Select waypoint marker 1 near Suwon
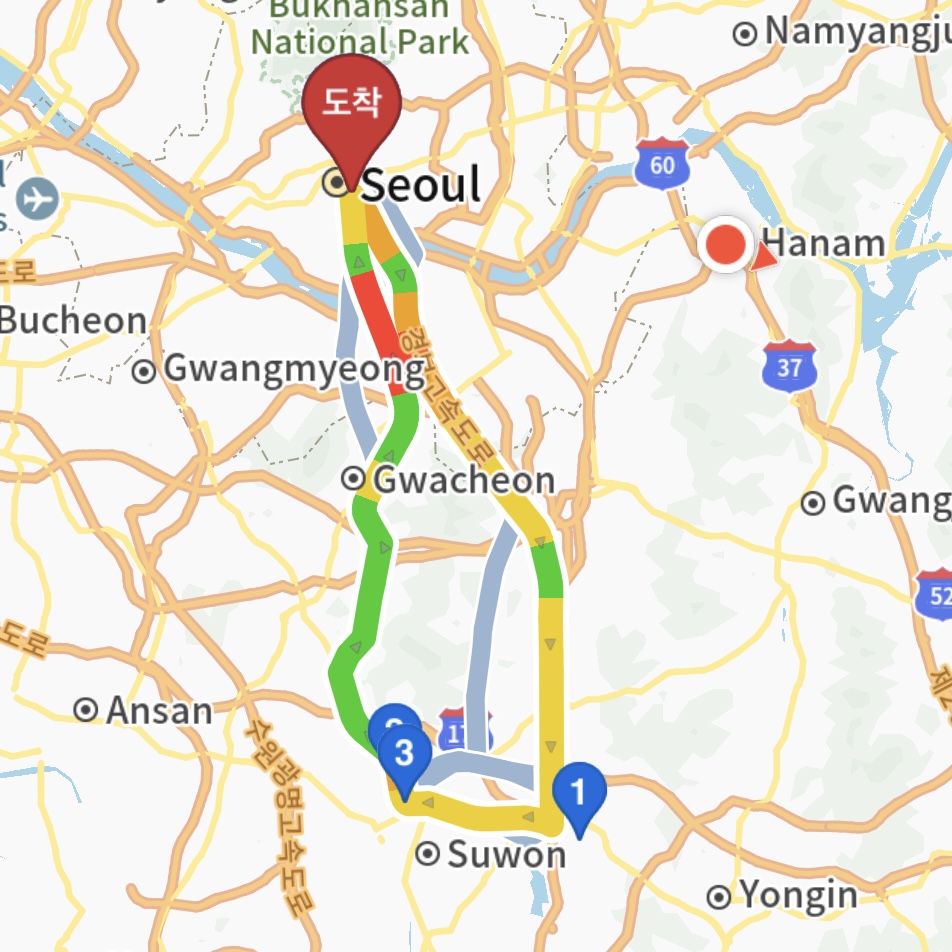952x952 pixels. [x=578, y=794]
